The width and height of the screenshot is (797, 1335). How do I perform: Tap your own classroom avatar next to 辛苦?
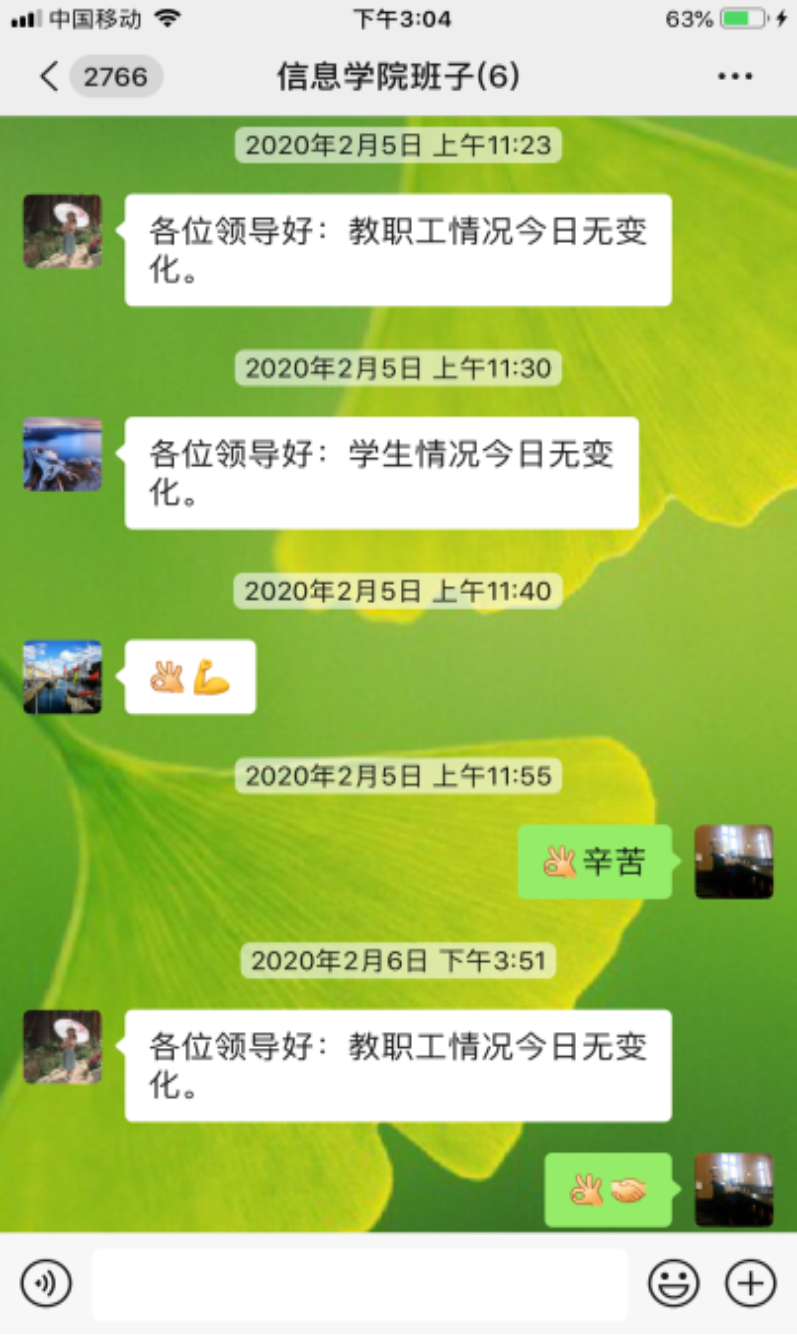[733, 863]
